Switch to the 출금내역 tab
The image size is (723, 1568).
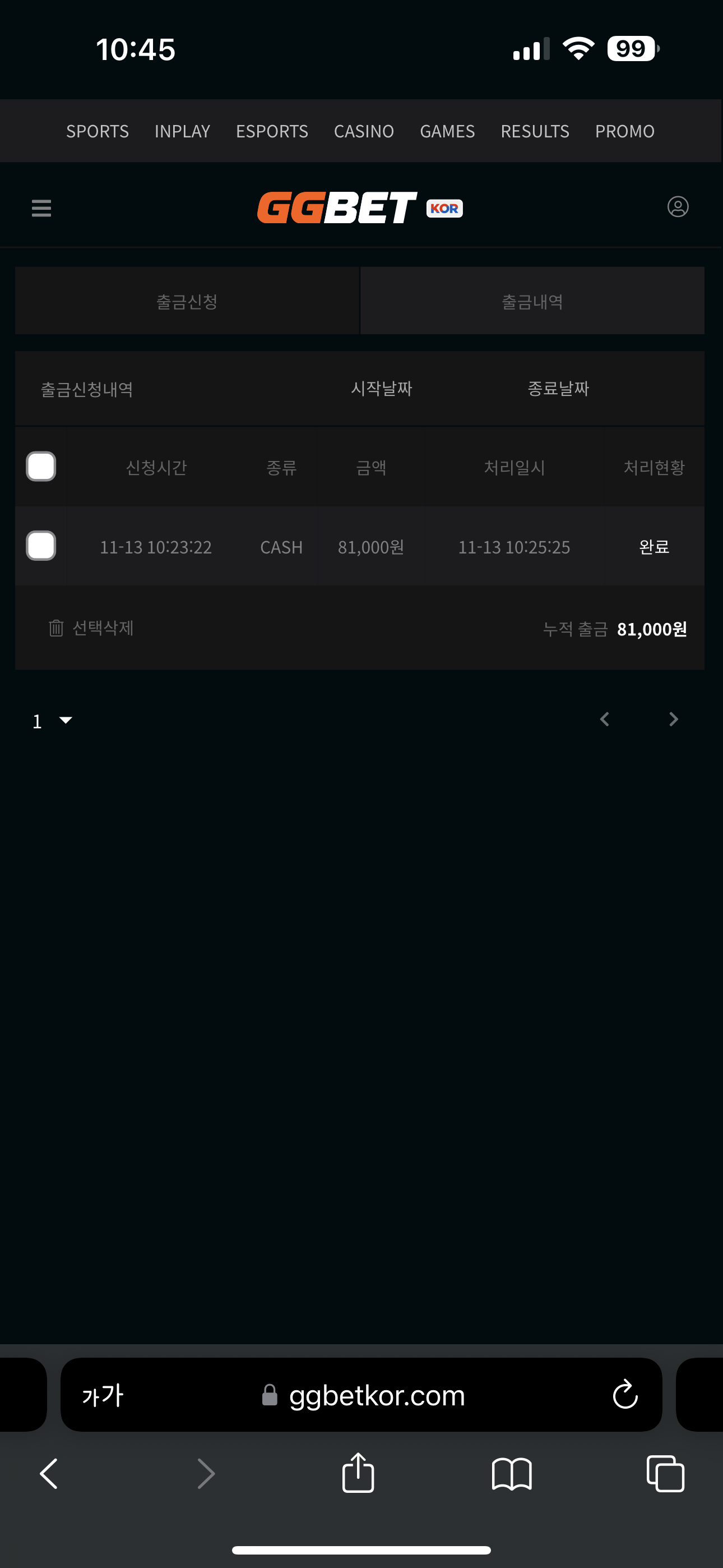pyautogui.click(x=532, y=301)
